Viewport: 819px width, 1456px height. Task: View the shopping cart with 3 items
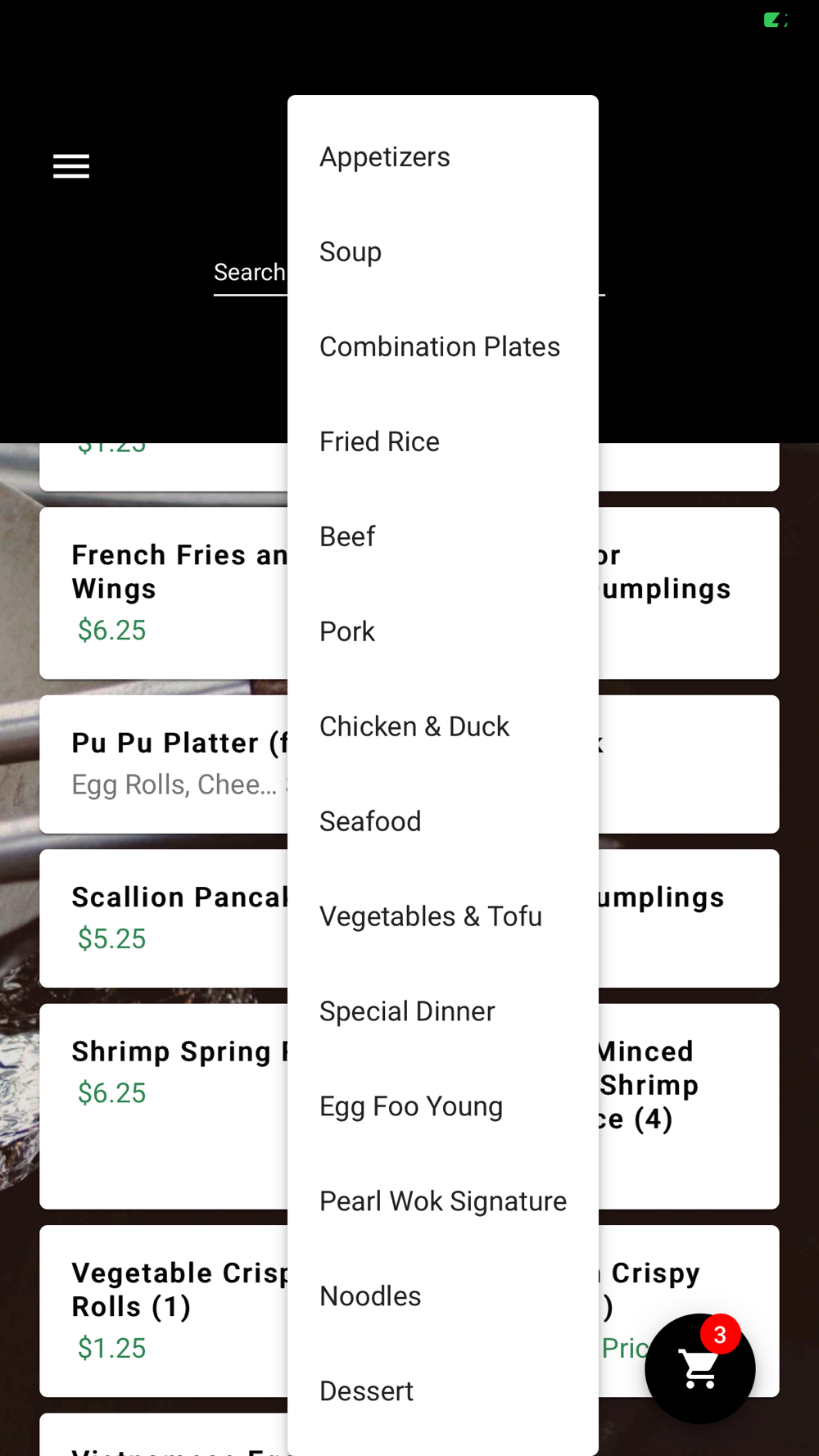tap(699, 1368)
